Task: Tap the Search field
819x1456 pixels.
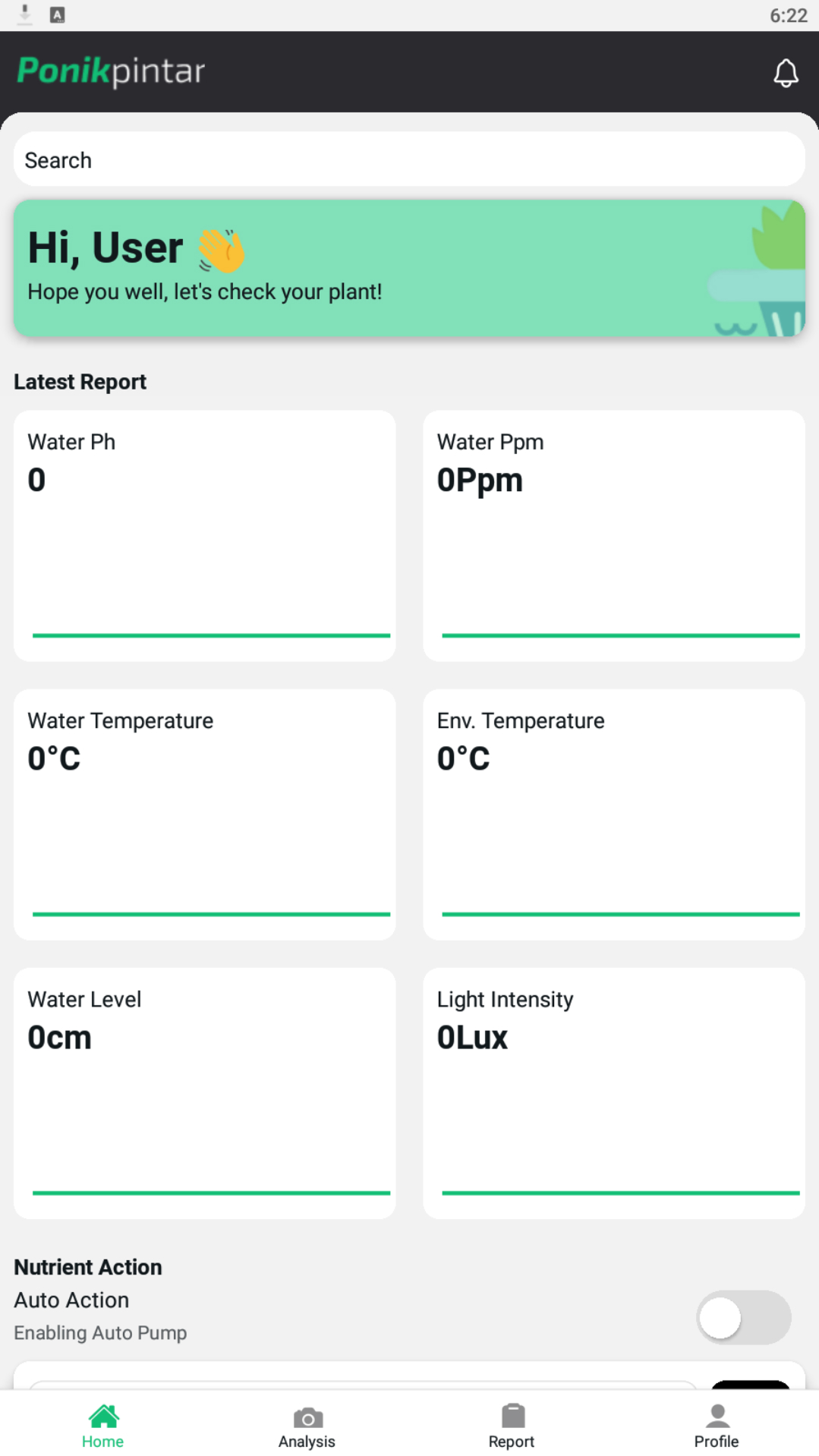Action: pos(409,159)
